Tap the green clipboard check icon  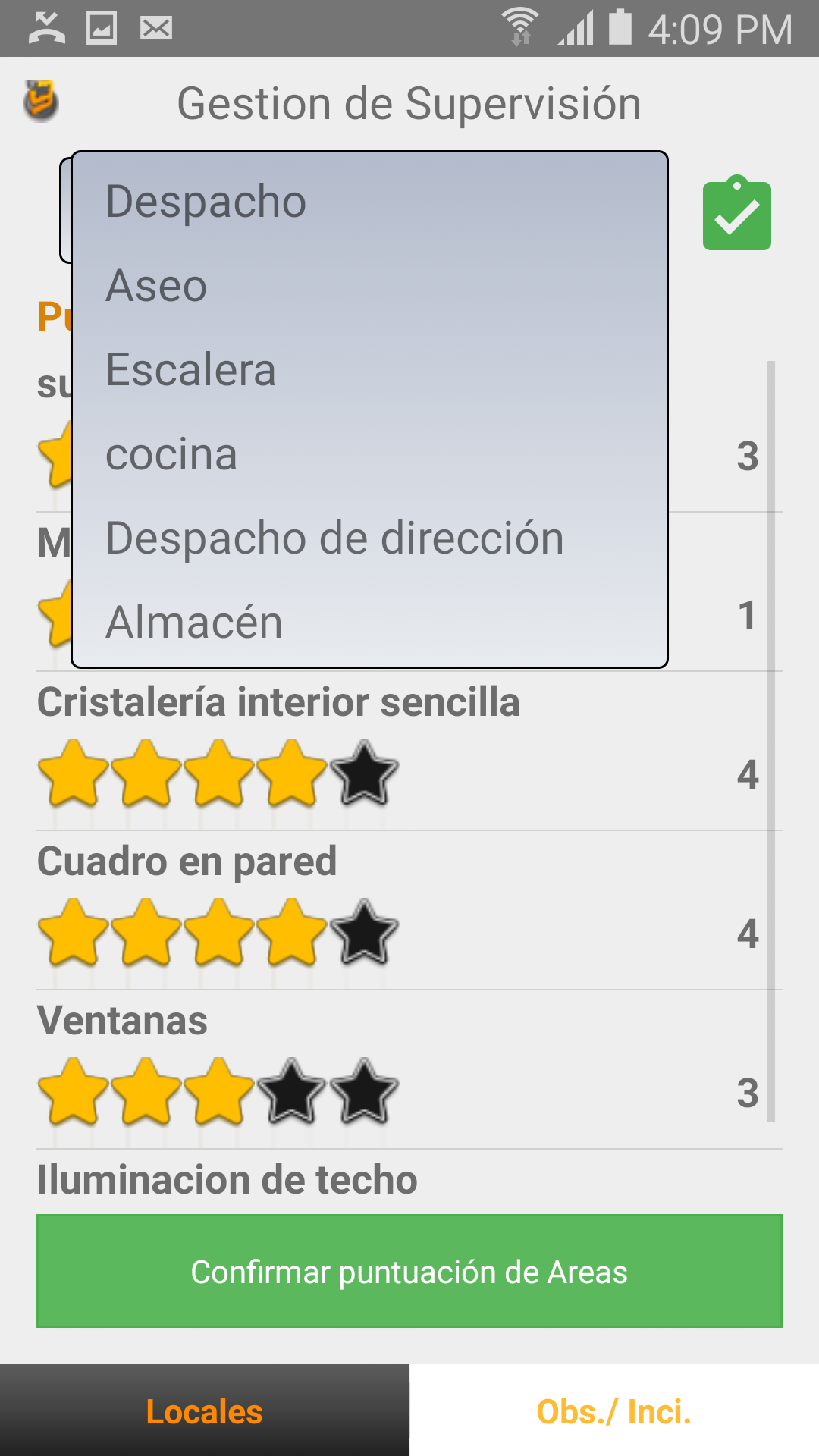[736, 215]
